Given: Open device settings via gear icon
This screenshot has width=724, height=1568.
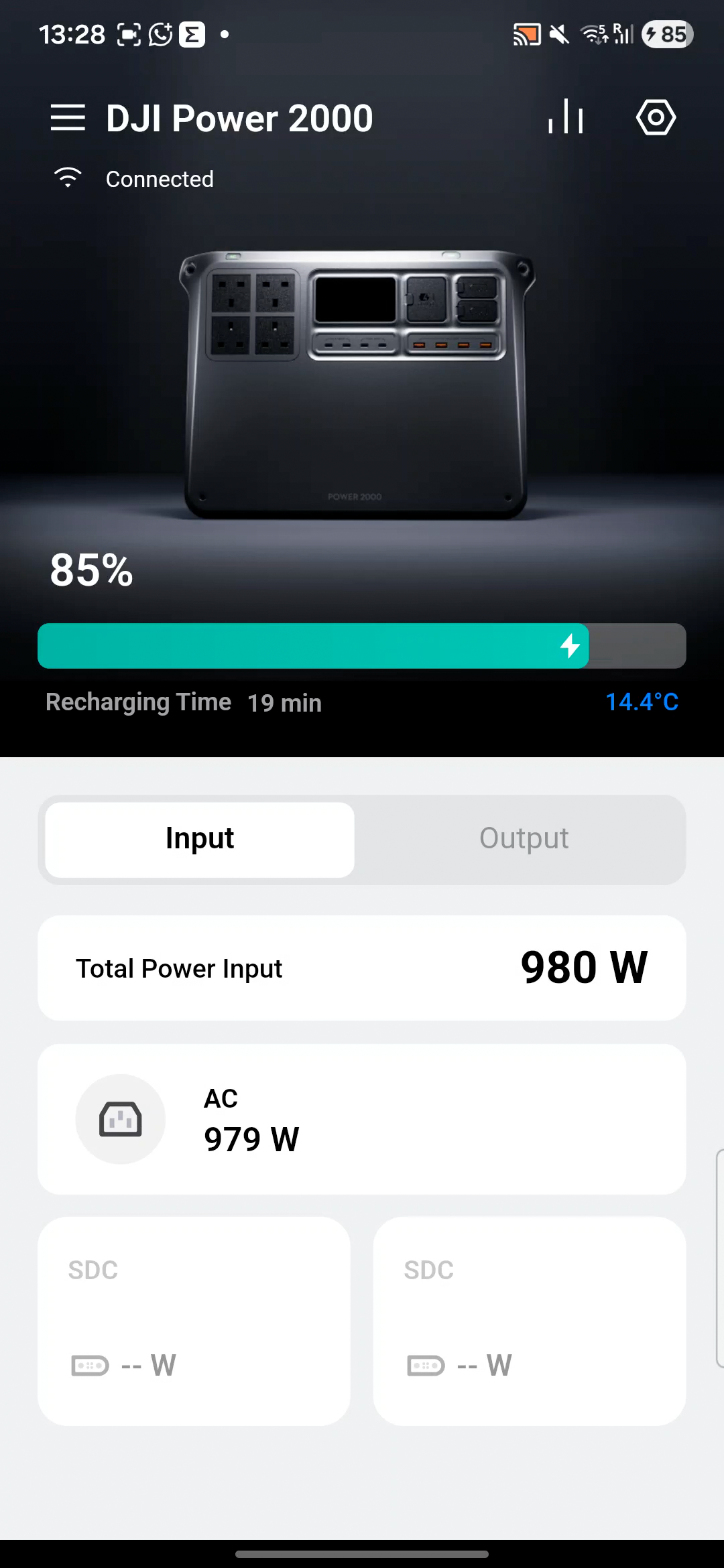Looking at the screenshot, I should 656,117.
